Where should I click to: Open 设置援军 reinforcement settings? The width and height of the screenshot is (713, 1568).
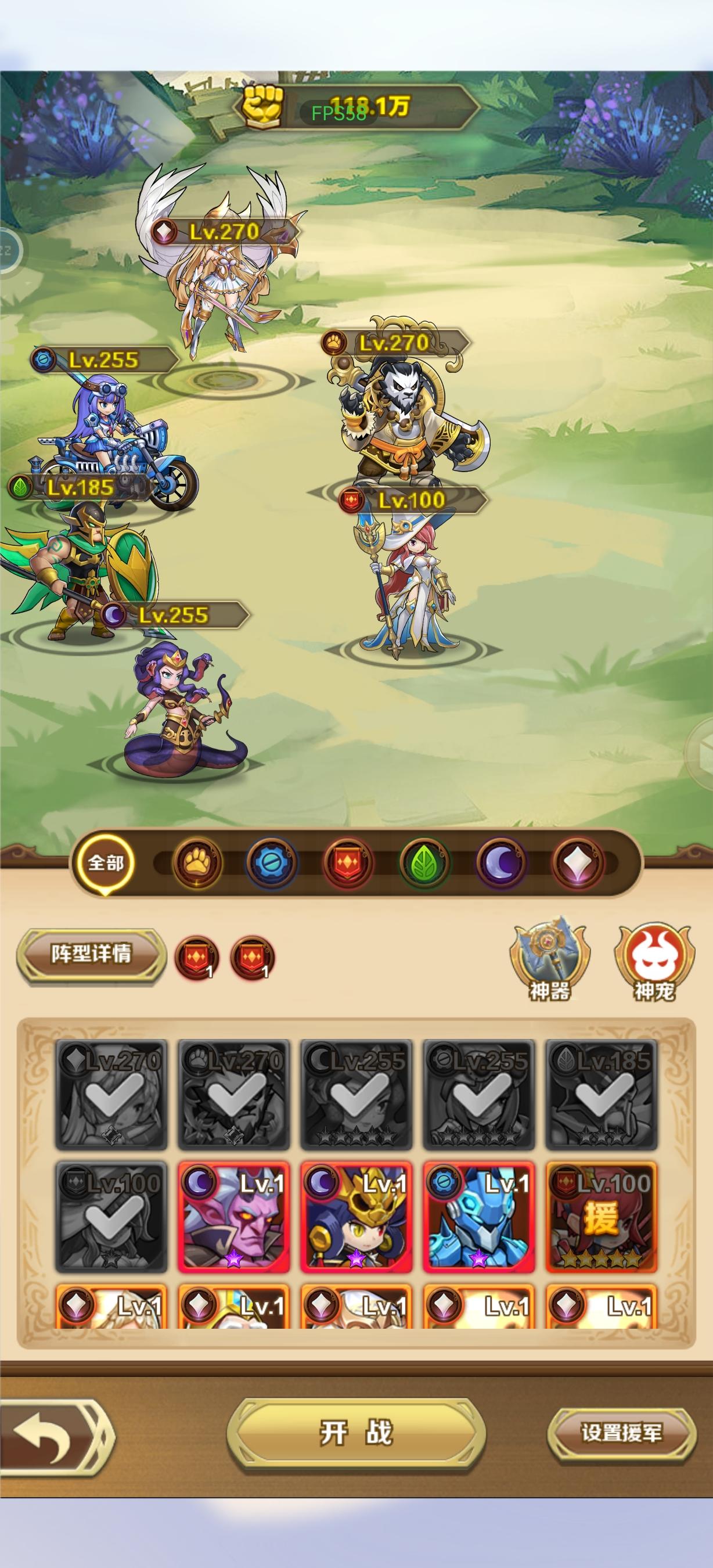621,1433
